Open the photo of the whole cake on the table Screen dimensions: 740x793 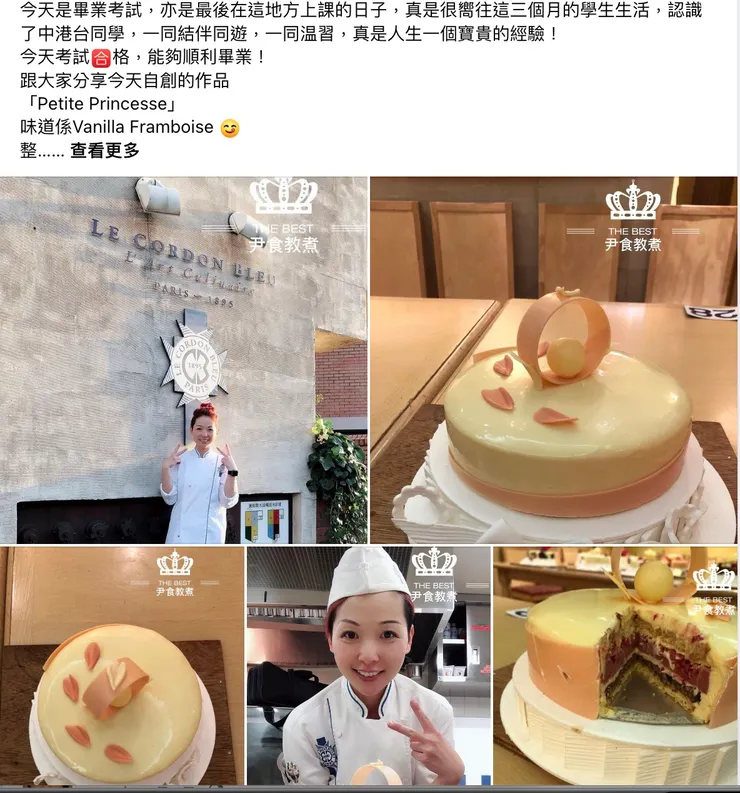tap(553, 360)
